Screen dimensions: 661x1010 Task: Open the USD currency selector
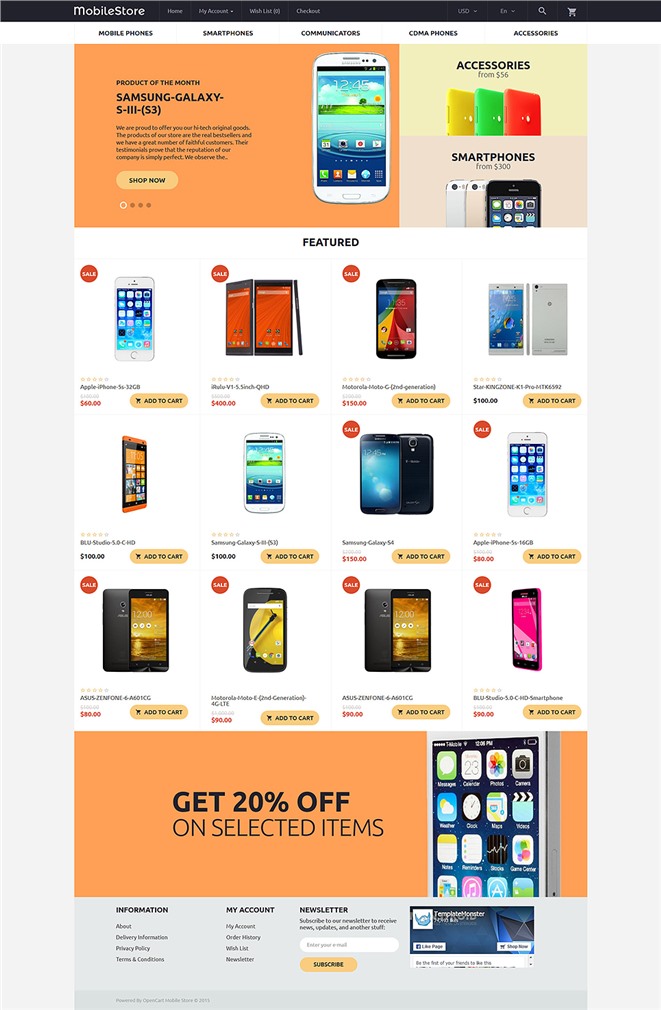click(x=466, y=11)
